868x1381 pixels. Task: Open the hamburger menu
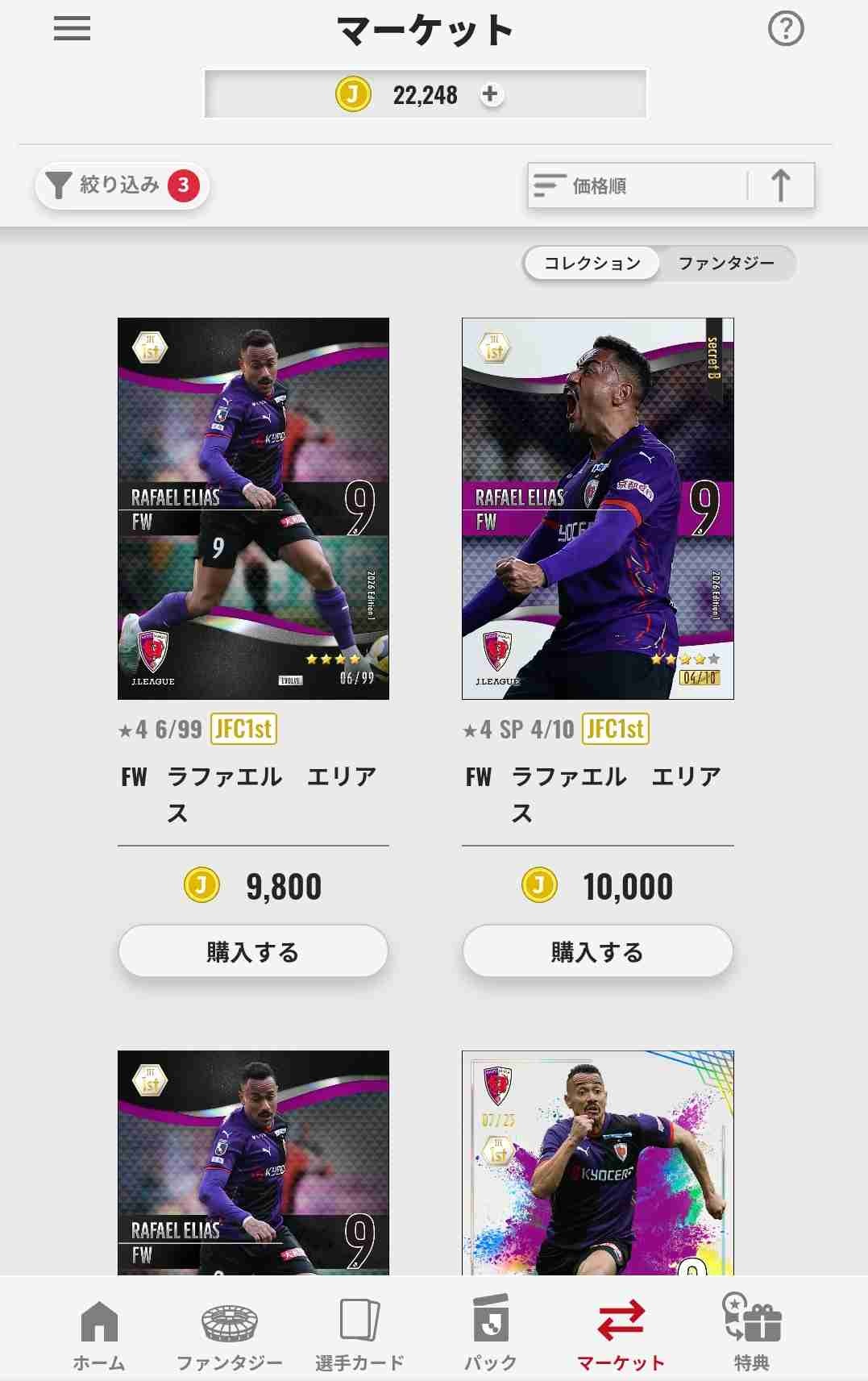point(72,29)
